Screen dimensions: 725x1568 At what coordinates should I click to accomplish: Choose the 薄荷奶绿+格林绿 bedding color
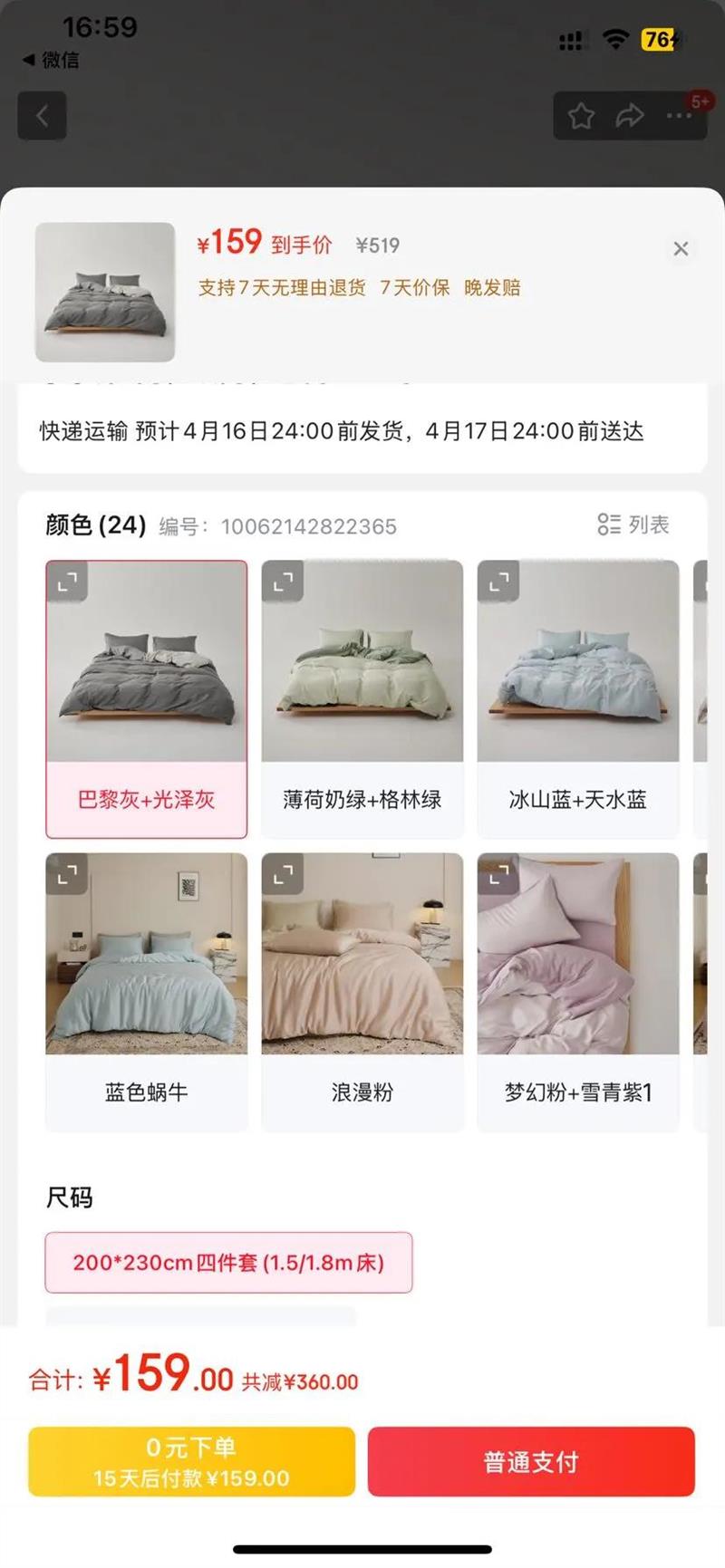[x=362, y=698]
